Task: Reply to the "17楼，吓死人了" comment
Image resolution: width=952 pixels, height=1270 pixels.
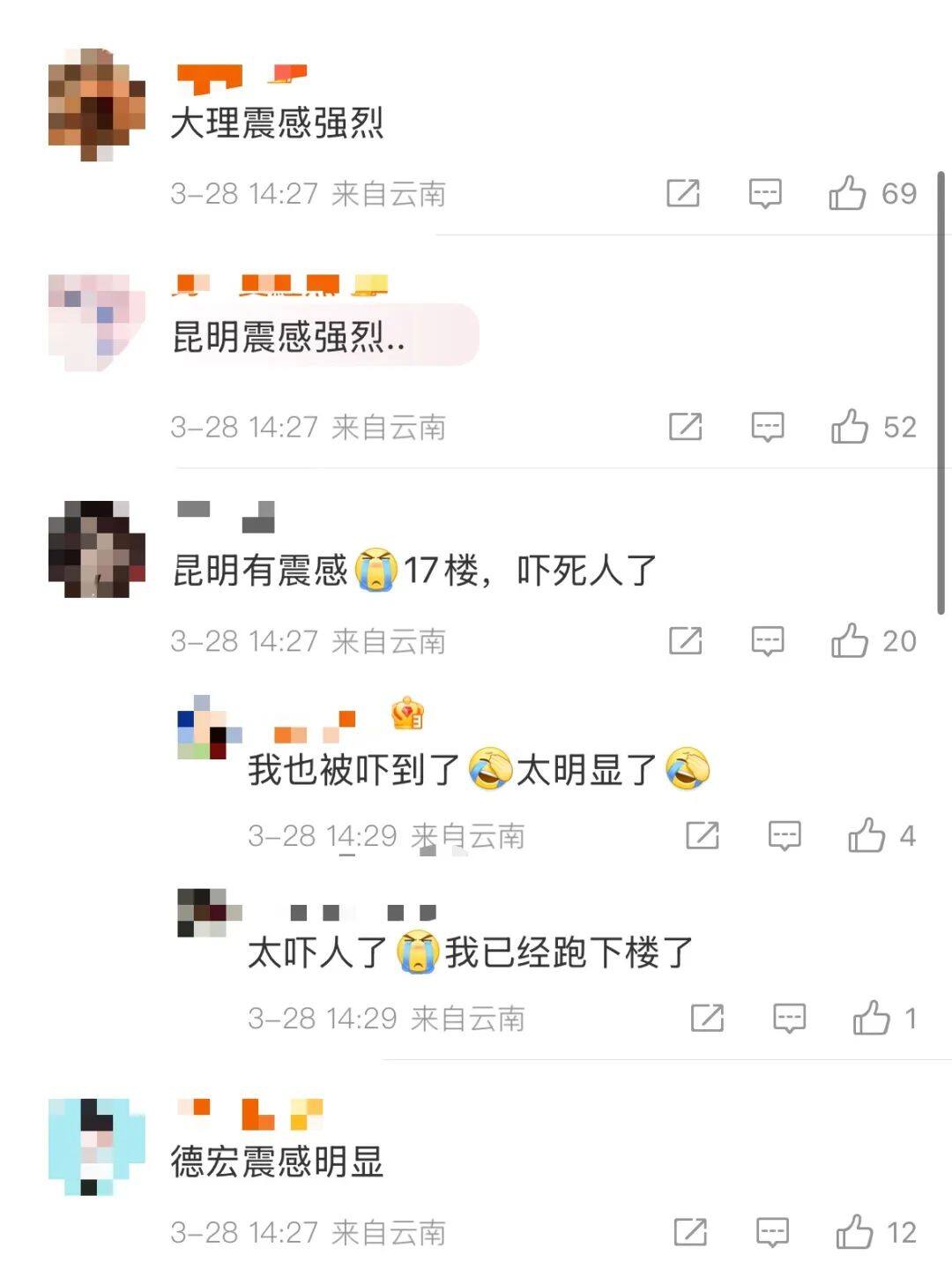Action: tap(768, 640)
